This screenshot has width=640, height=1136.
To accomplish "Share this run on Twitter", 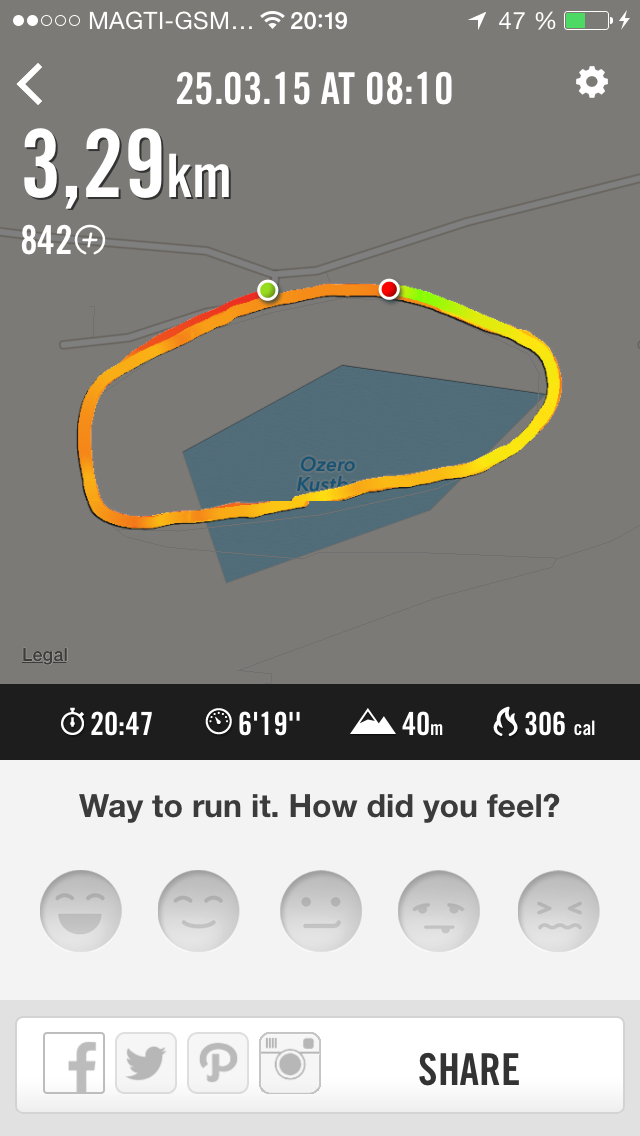I will 146,1063.
